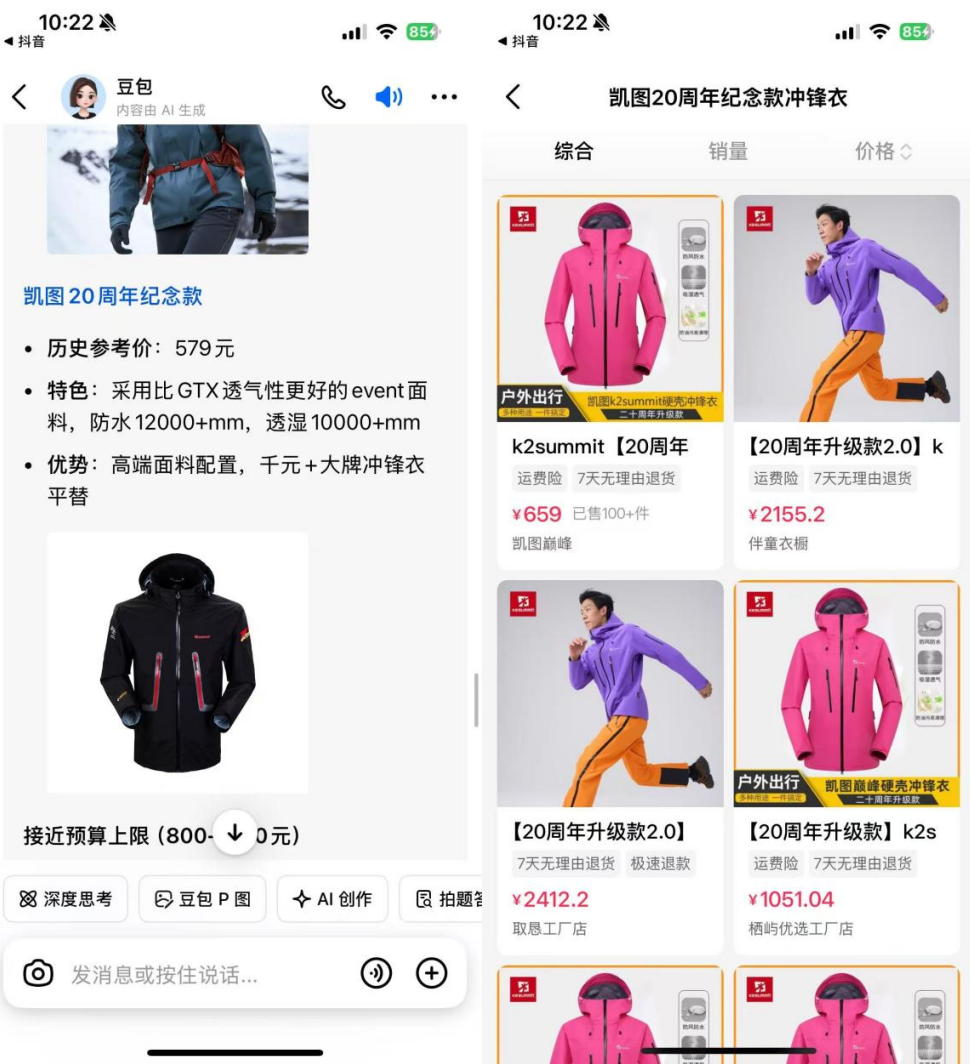Open the ¥659 k2summit jacket card
Screen dimensions: 970x1064
point(609,381)
